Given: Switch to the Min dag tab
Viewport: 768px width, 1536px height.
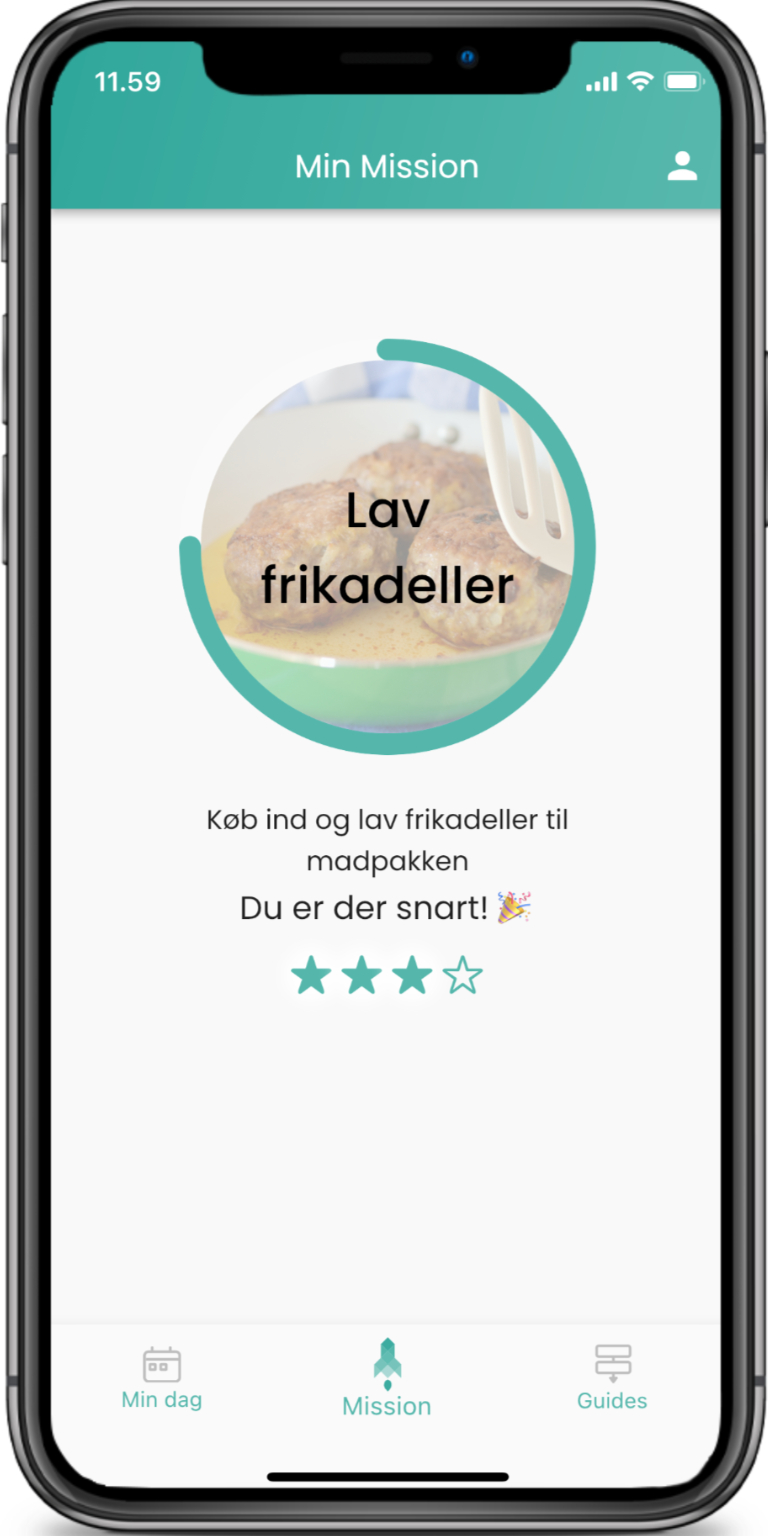Looking at the screenshot, I should [162, 1377].
